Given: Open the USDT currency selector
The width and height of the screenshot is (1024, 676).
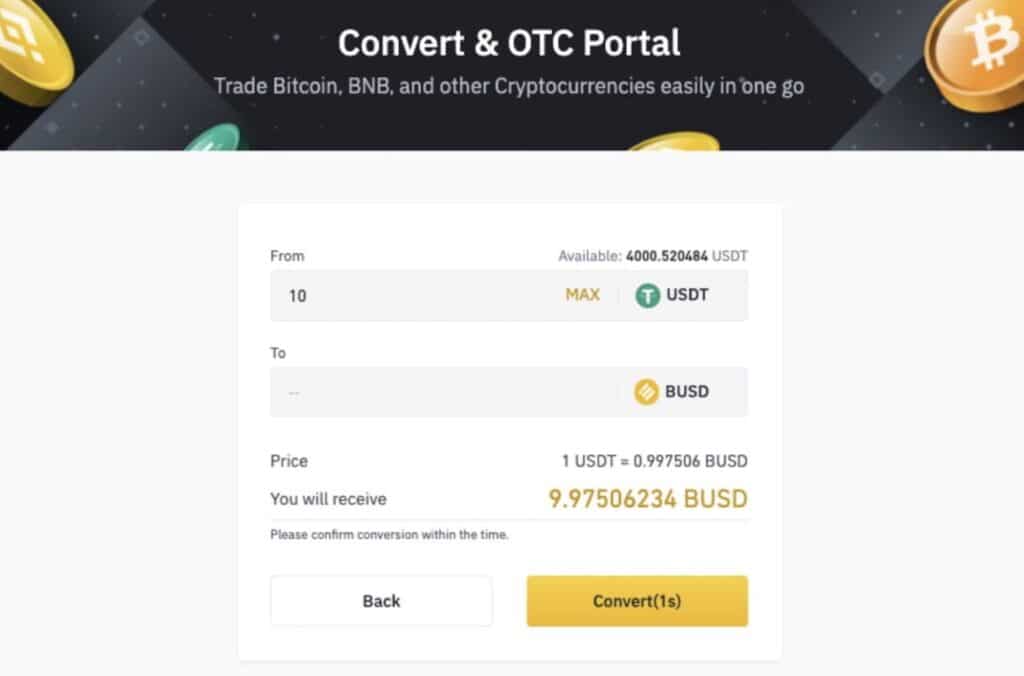Looking at the screenshot, I should 674,295.
